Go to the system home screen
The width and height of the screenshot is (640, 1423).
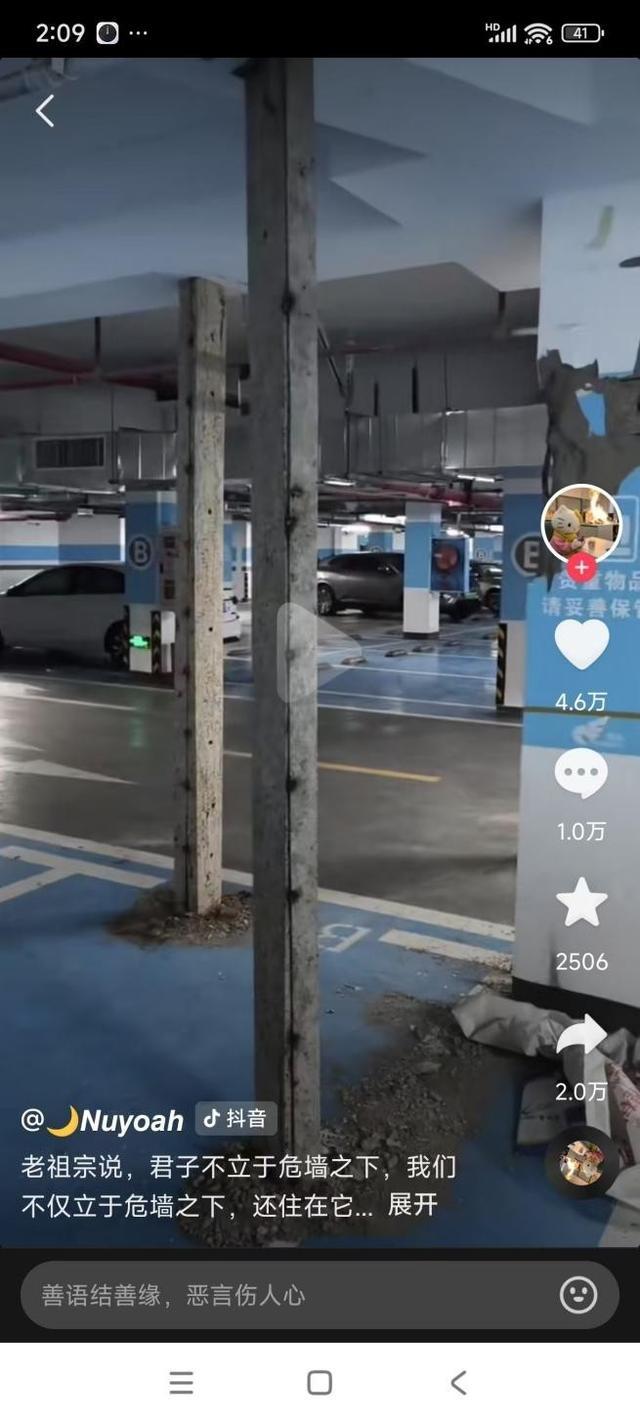[319, 1382]
